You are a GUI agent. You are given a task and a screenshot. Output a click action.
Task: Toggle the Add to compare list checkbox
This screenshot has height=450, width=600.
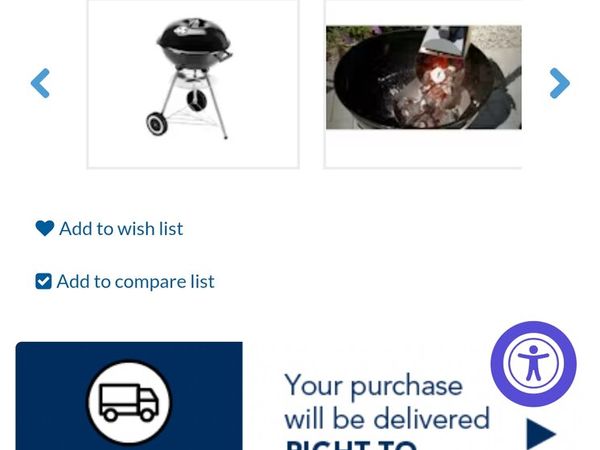[x=44, y=282]
